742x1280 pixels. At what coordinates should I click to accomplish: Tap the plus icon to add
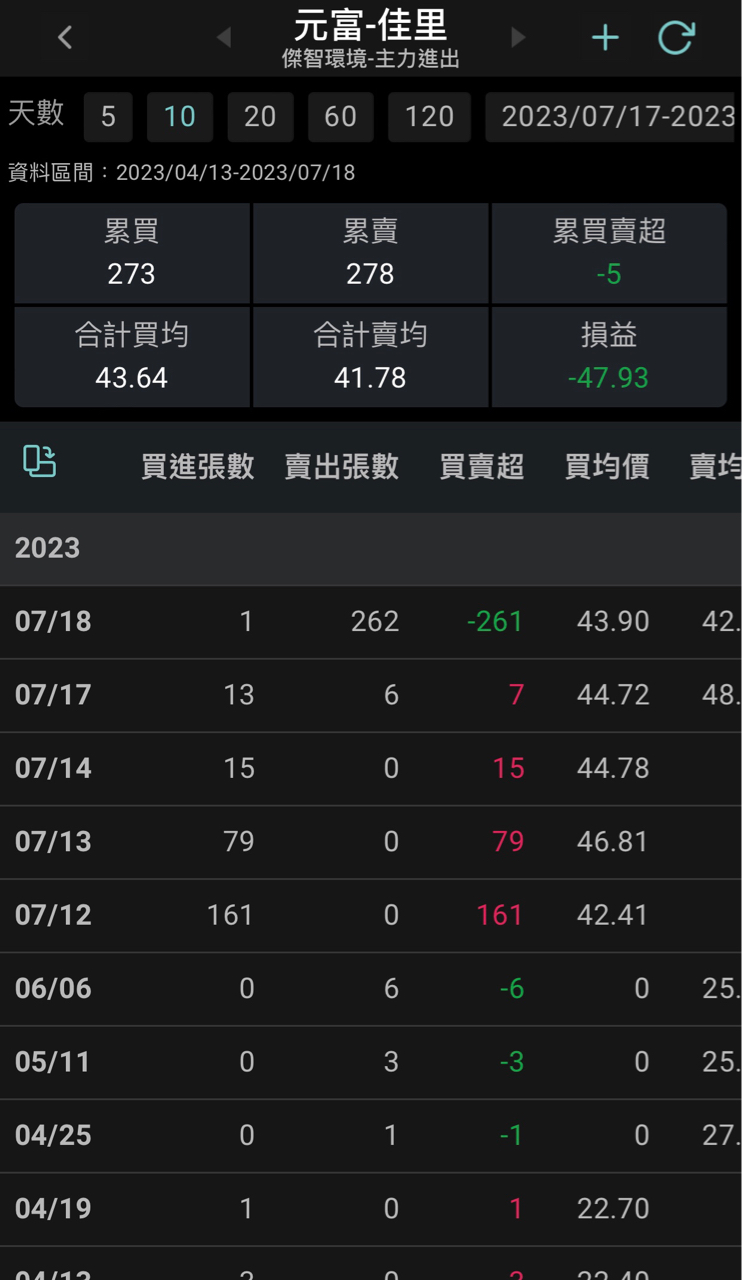click(605, 38)
